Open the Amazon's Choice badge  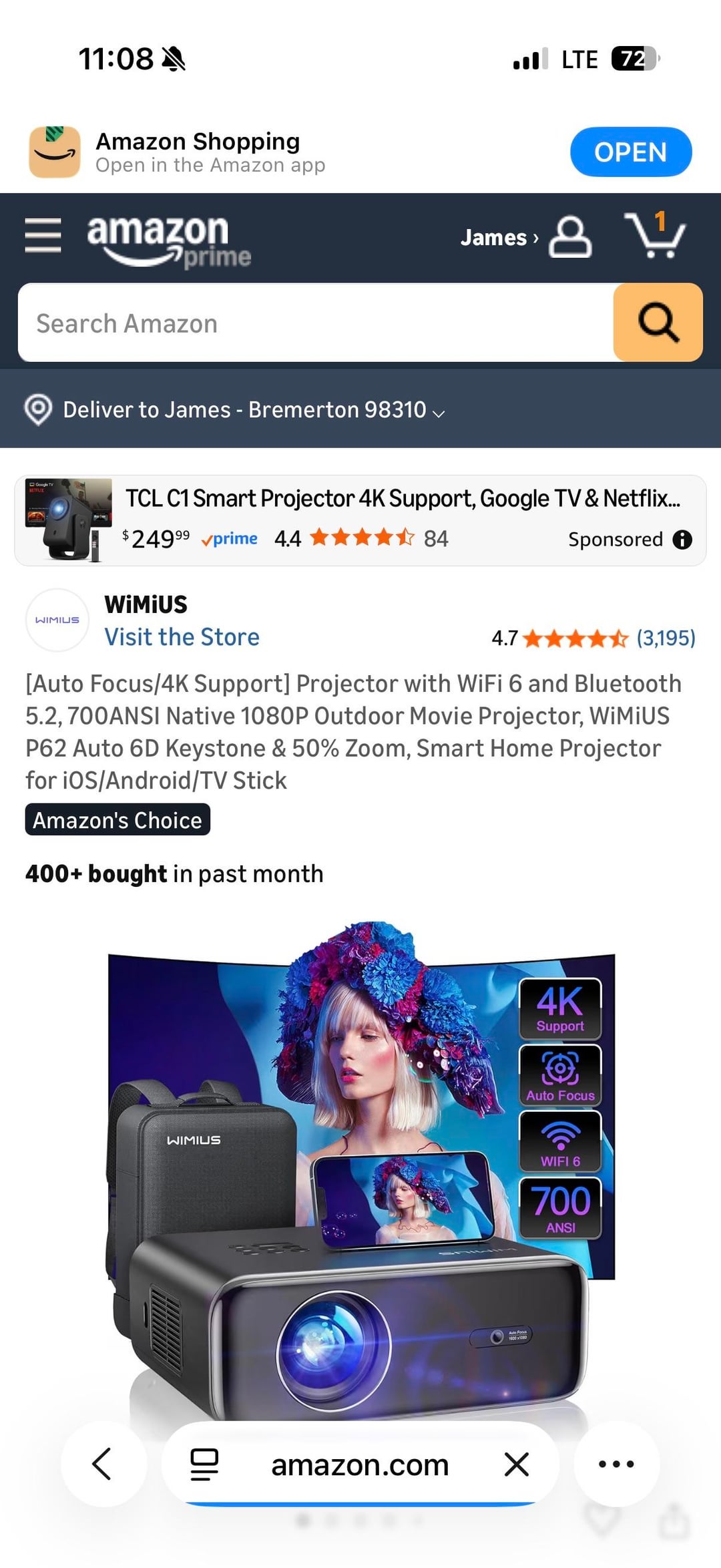(117, 820)
